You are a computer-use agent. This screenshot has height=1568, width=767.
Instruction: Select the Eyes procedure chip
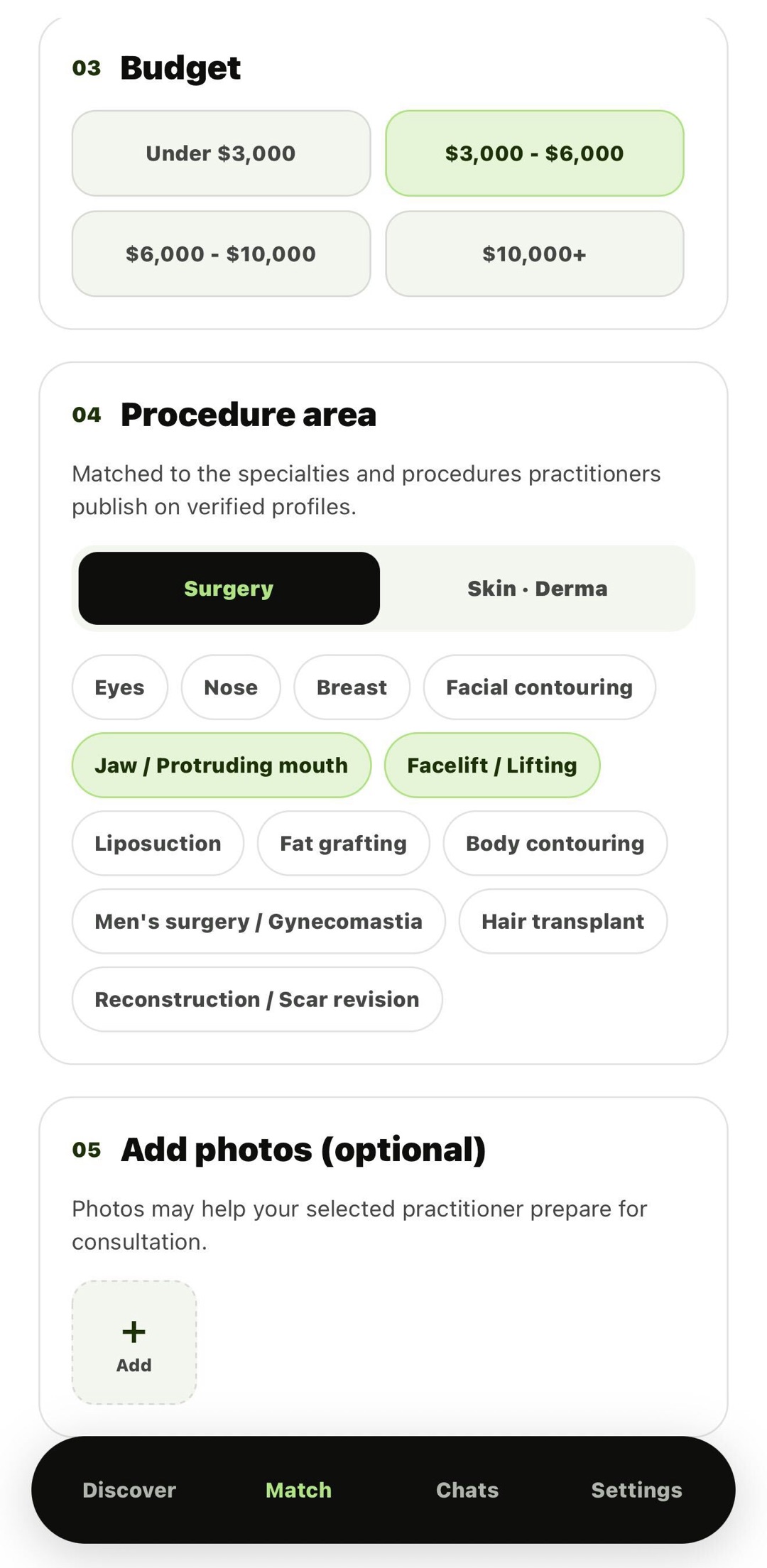coord(120,687)
